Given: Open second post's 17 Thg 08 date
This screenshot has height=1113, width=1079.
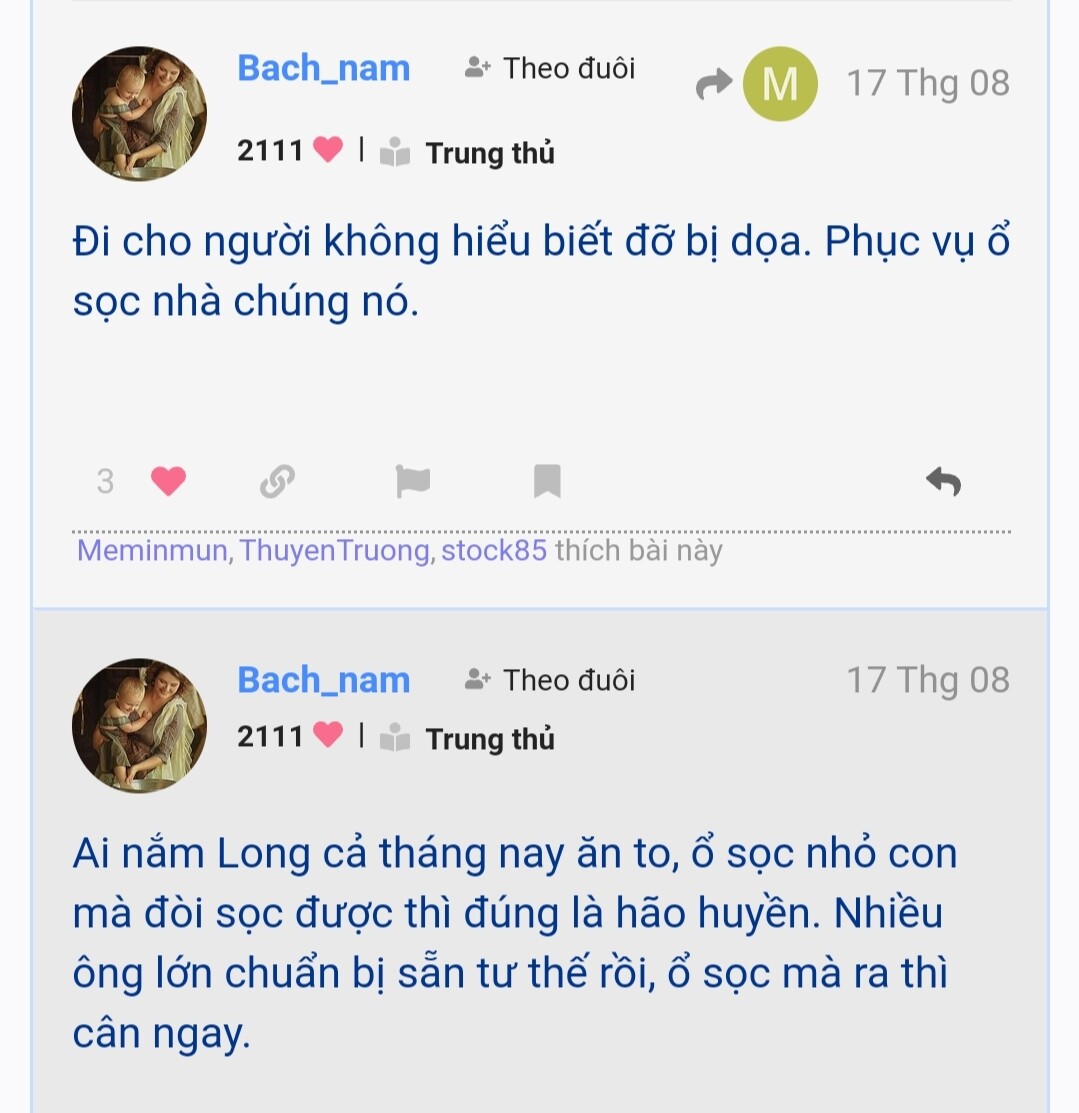Looking at the screenshot, I should [927, 680].
